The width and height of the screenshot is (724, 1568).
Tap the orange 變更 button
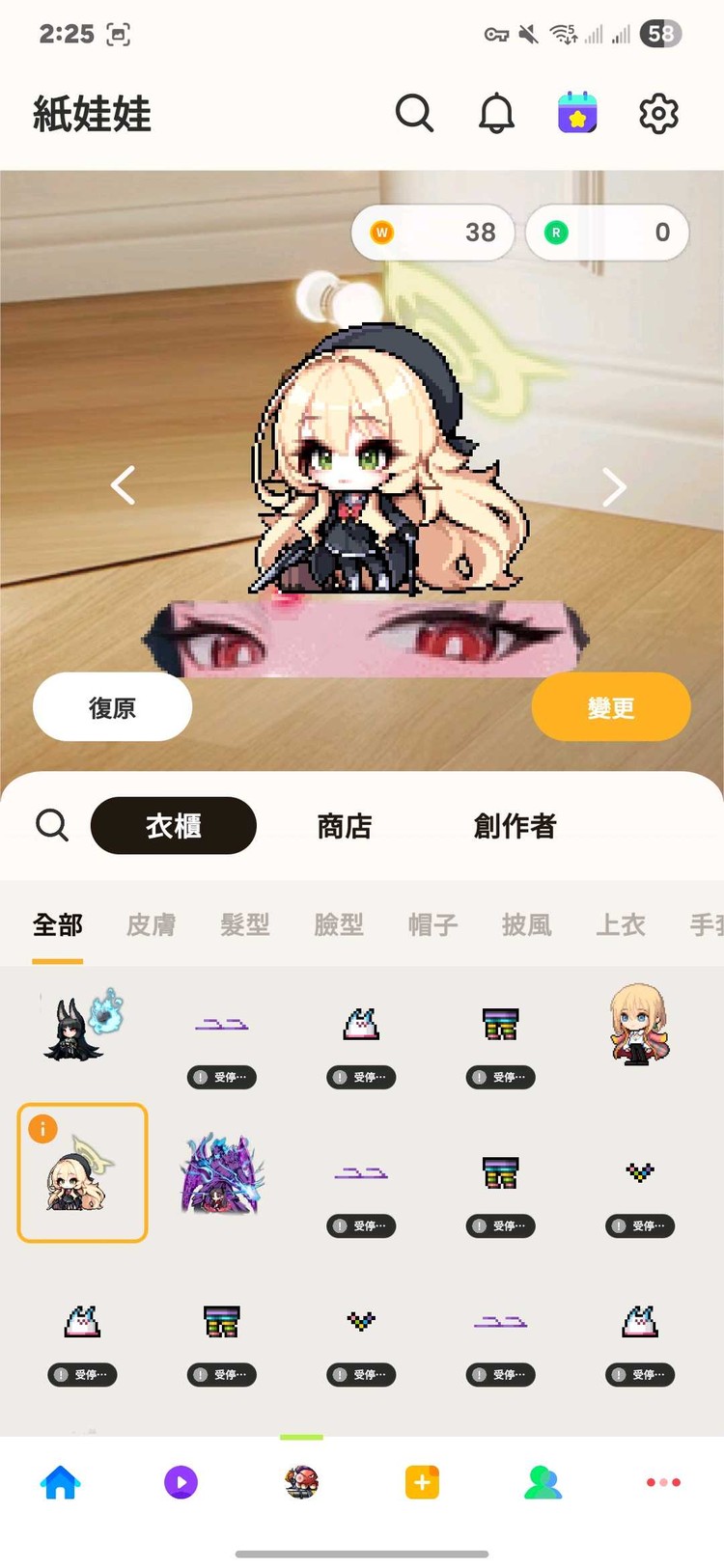(610, 707)
